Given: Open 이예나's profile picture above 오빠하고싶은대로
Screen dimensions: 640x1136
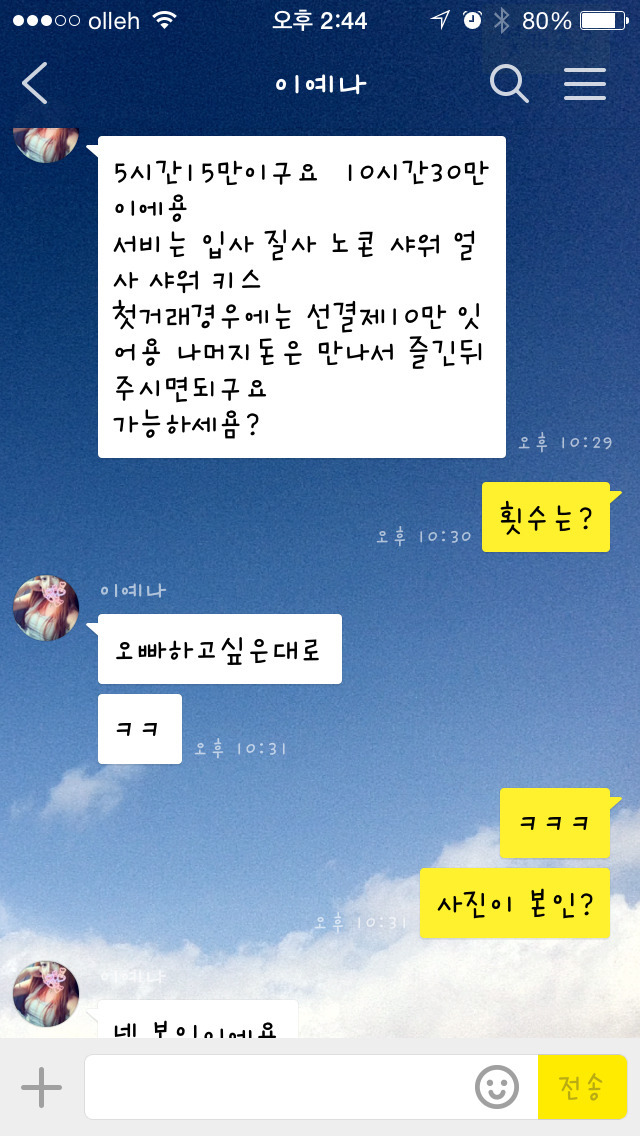Looking at the screenshot, I should pos(46,607).
